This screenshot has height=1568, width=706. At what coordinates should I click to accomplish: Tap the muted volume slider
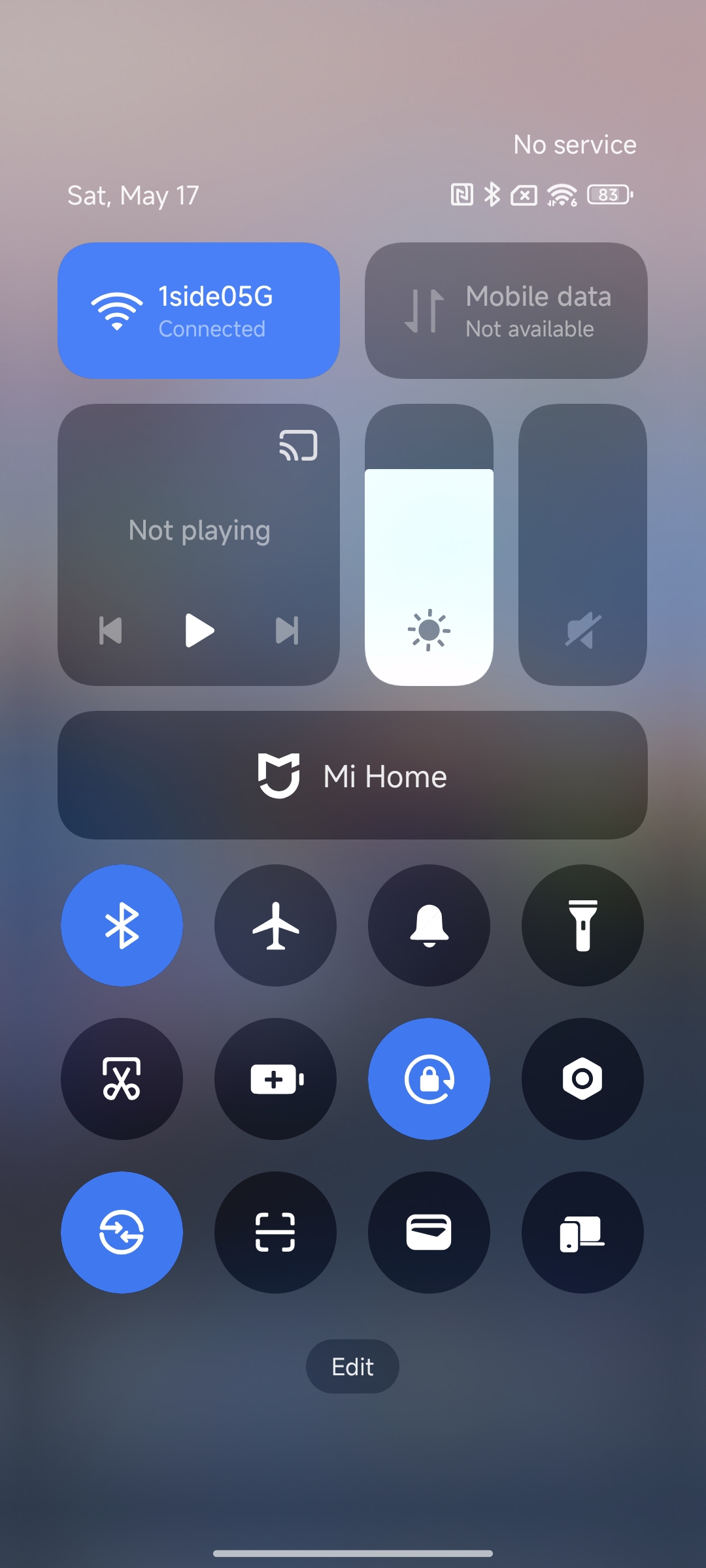pos(582,544)
